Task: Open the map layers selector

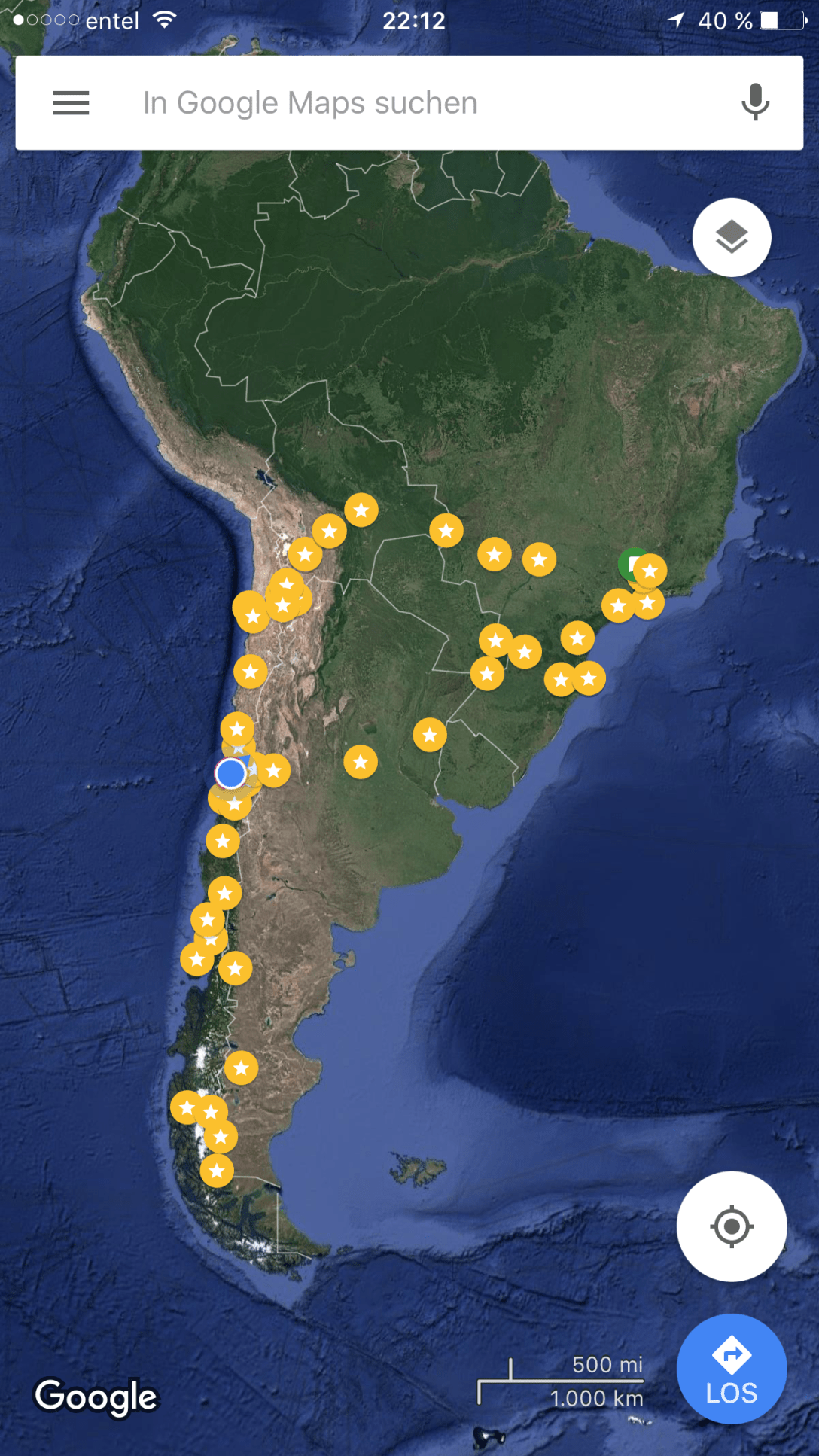Action: (x=731, y=237)
